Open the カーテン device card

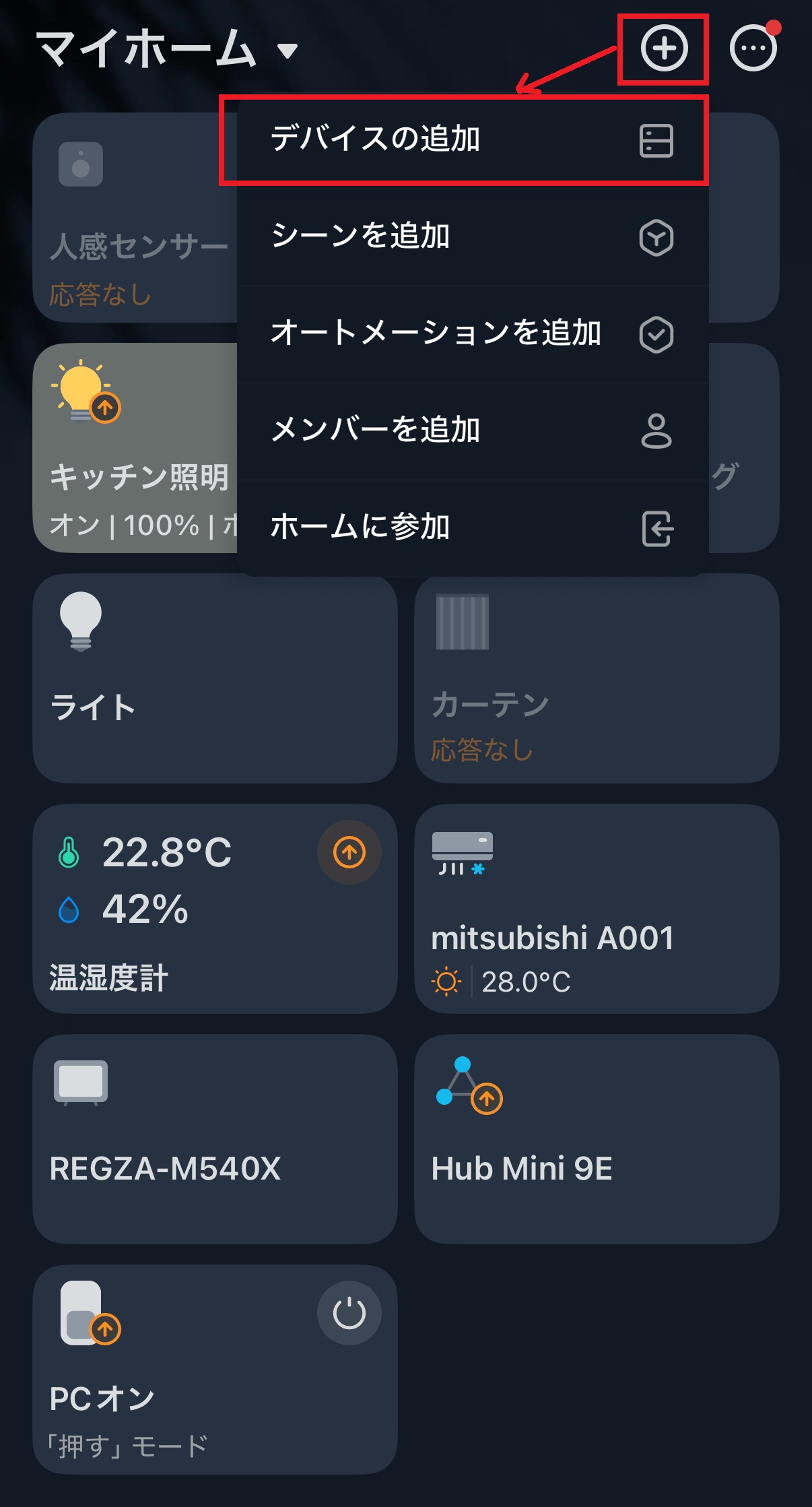click(x=597, y=678)
